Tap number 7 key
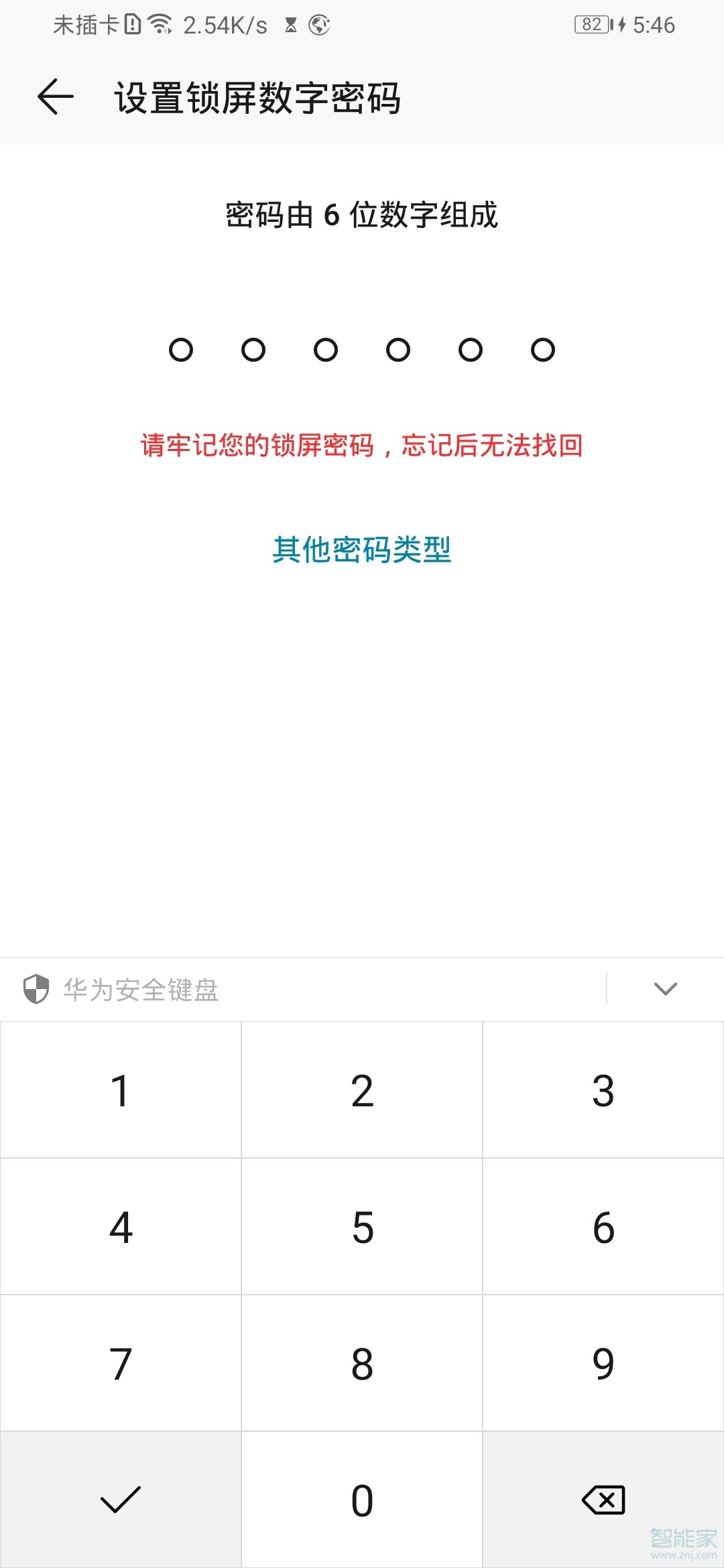Screen dimensions: 724x1568 coord(121,1364)
